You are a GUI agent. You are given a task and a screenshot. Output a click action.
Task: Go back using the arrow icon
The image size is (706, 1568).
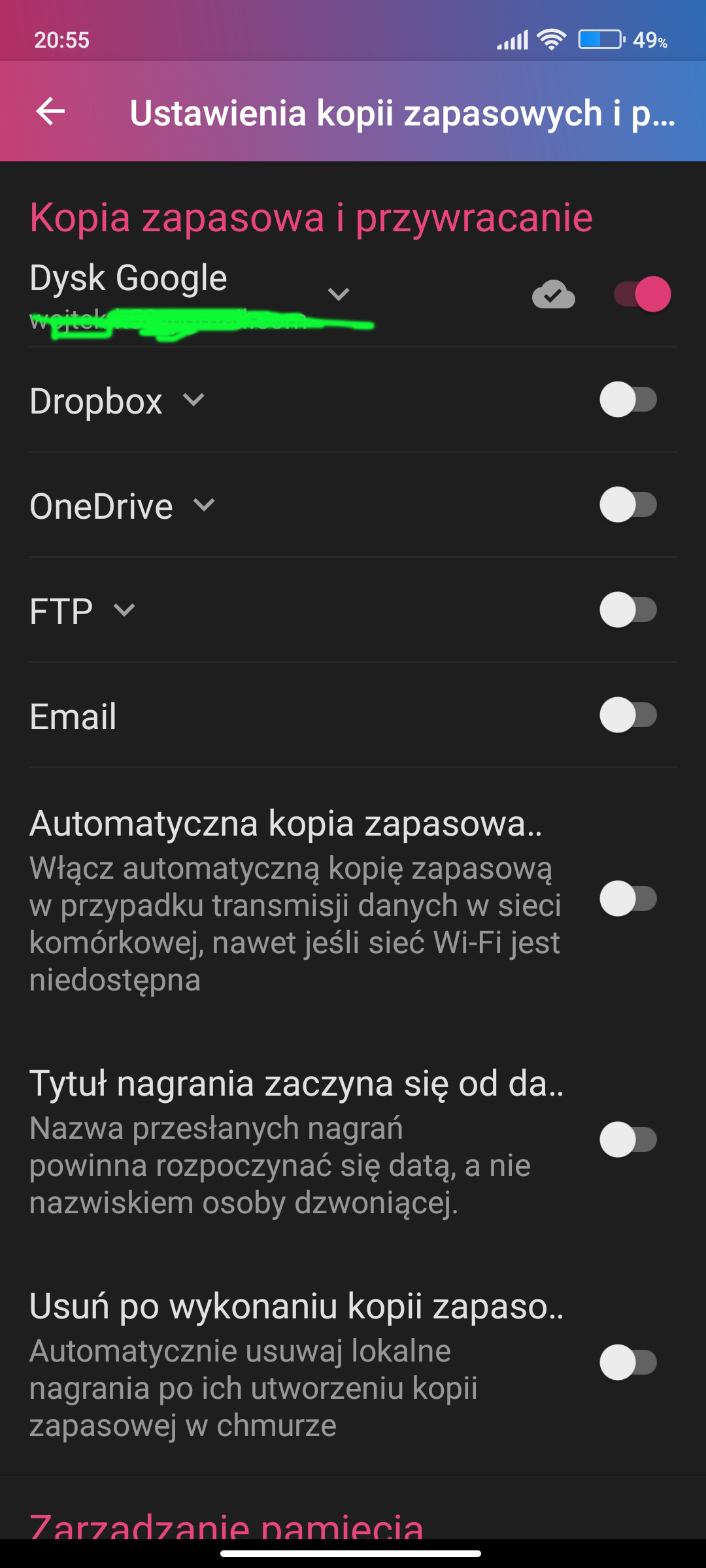coord(50,112)
